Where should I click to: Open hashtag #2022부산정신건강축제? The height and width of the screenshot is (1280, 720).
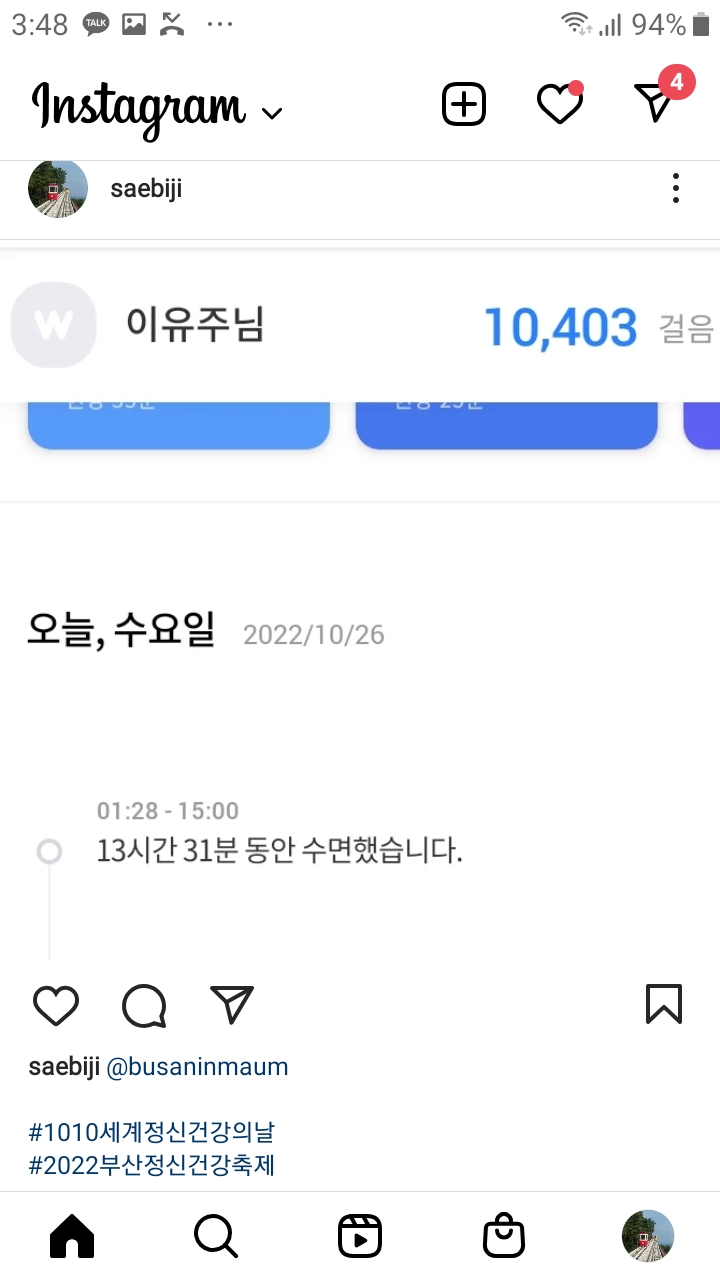point(152,1165)
